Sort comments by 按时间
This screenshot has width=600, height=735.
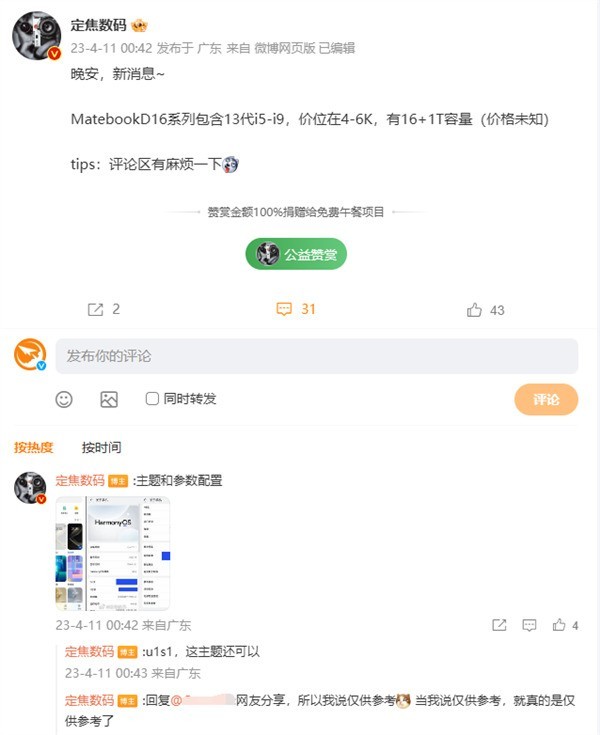[102, 447]
